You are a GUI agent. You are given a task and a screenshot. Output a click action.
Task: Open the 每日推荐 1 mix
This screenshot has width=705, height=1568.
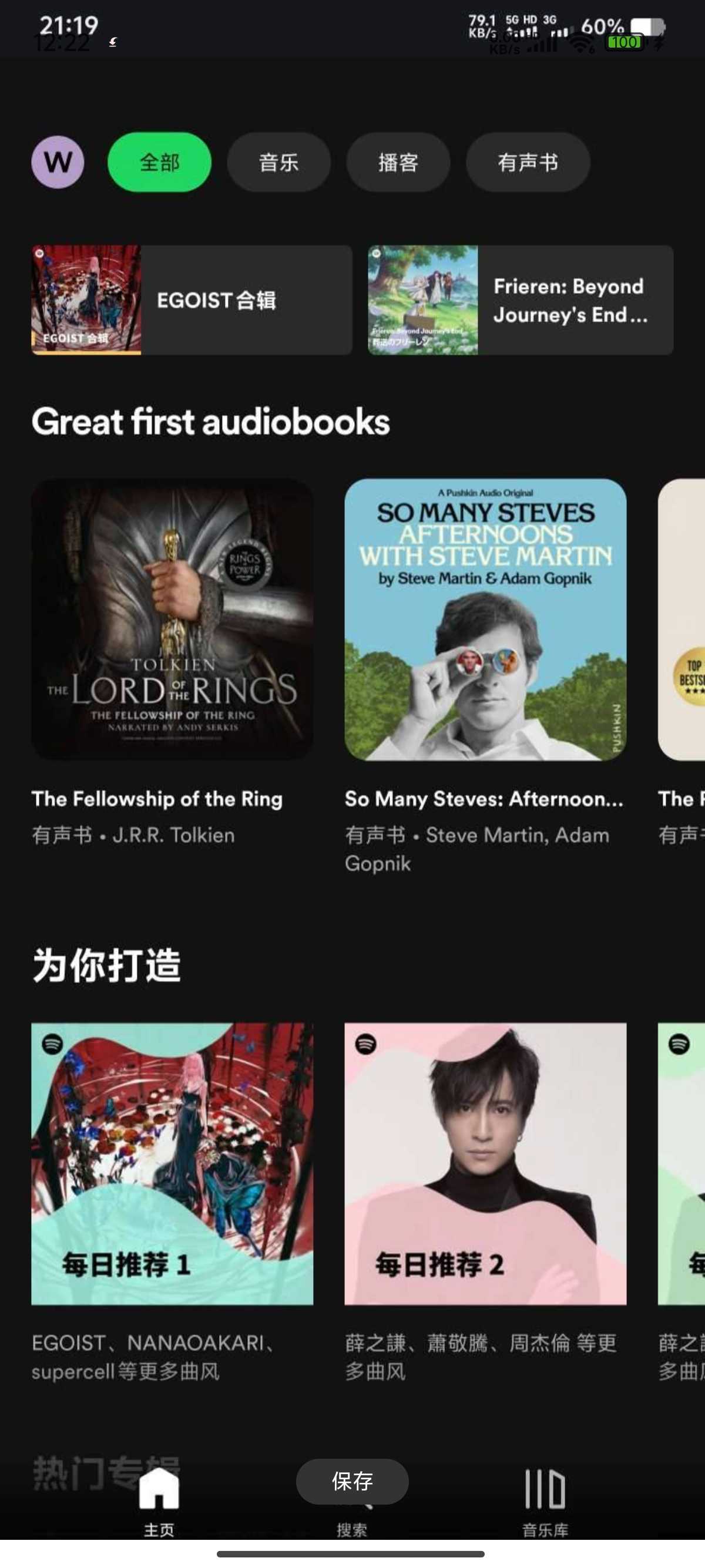click(172, 1163)
